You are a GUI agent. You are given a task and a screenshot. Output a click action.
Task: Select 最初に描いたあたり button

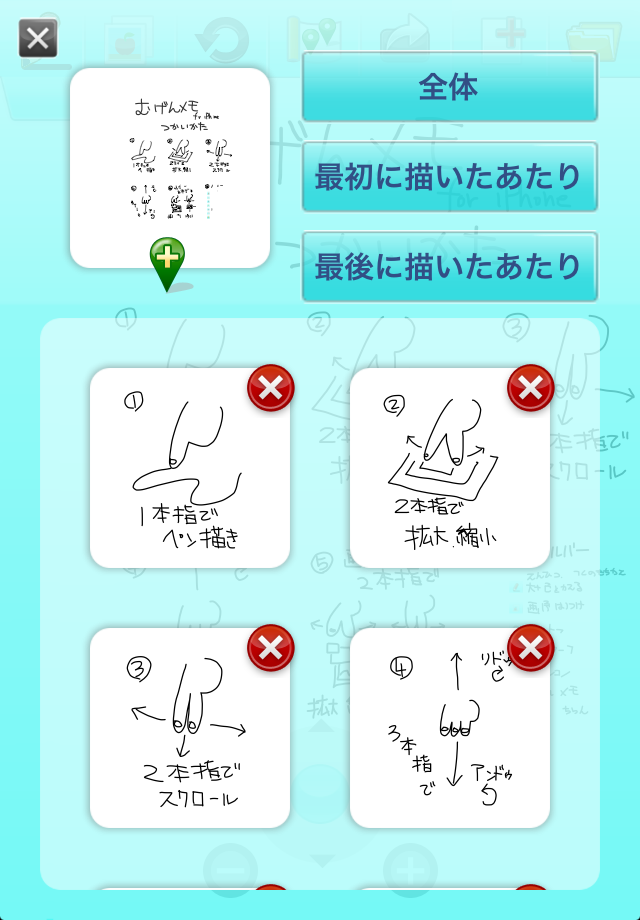click(x=449, y=177)
